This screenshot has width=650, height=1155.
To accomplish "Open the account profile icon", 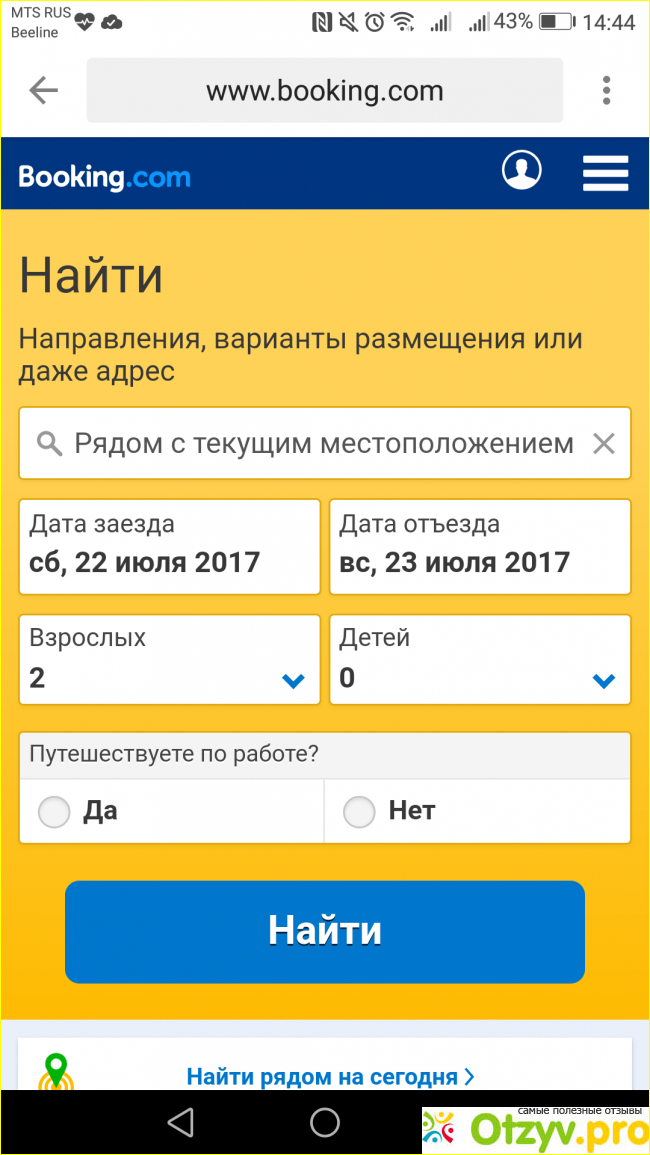I will click(521, 170).
